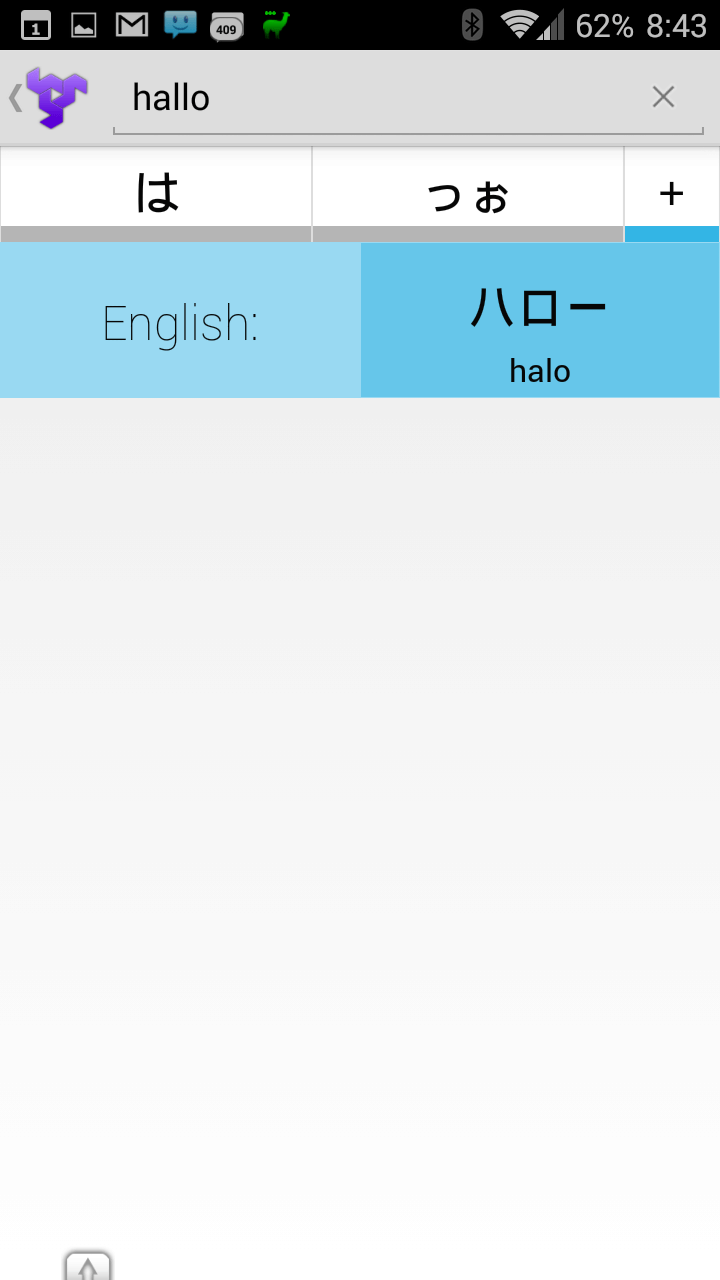Select the つぉ kana segment
The height and width of the screenshot is (1280, 720).
click(468, 194)
